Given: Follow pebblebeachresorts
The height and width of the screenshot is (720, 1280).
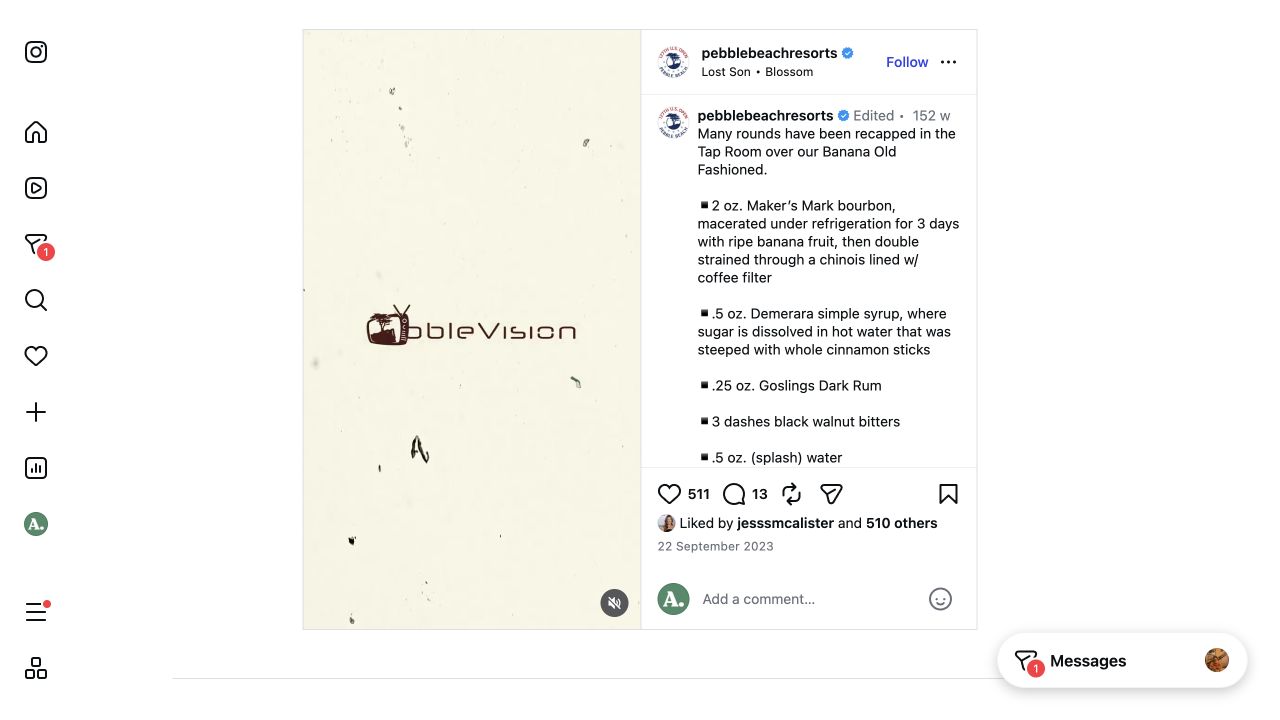Looking at the screenshot, I should tap(907, 62).
